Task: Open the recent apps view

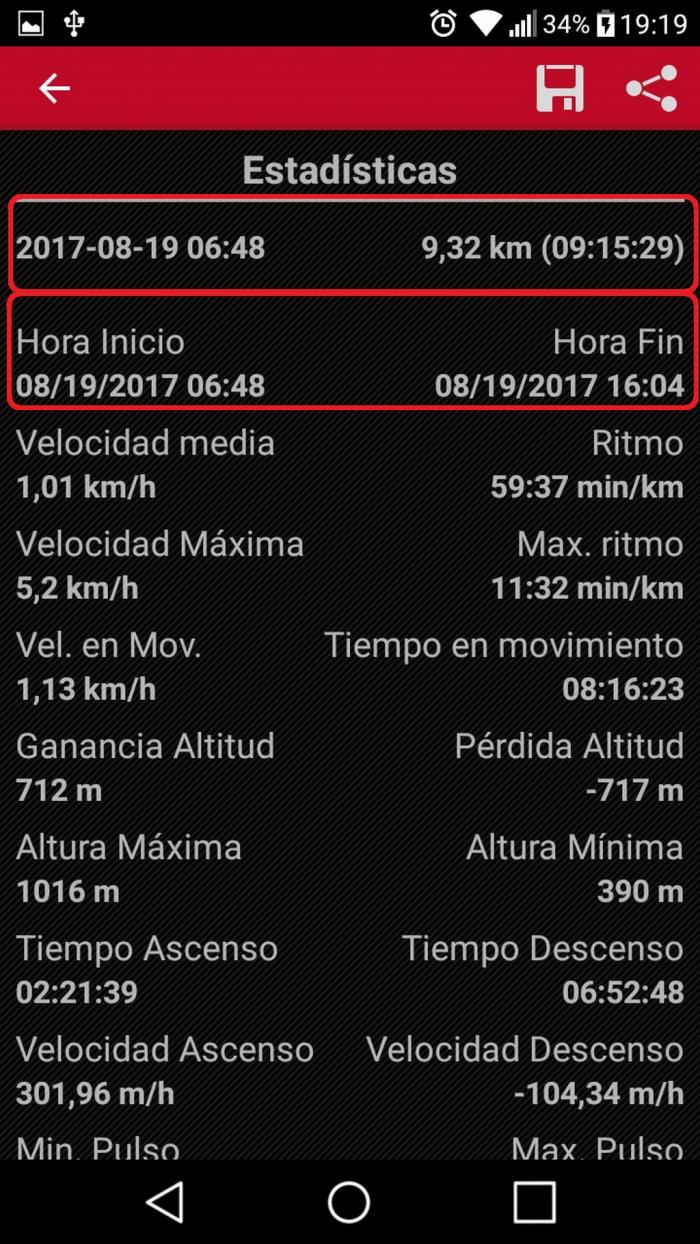Action: 534,1201
